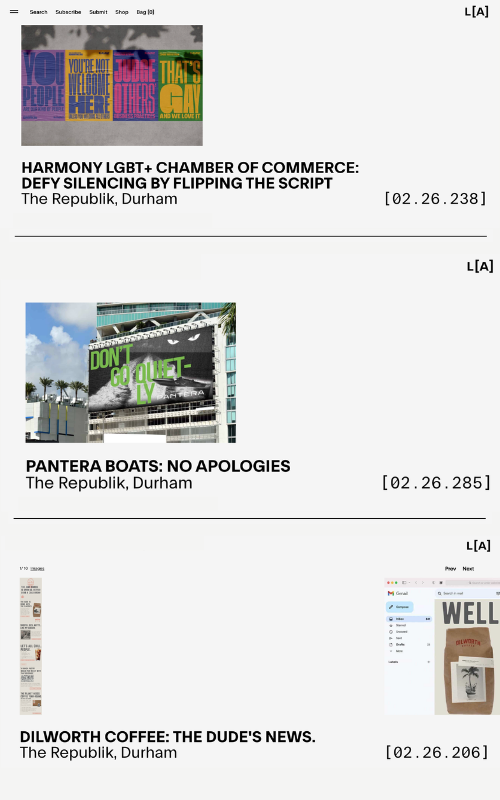Open the tall Dilworth newsletter thumbnail
Image resolution: width=500 pixels, height=800 pixels.
coord(31,646)
